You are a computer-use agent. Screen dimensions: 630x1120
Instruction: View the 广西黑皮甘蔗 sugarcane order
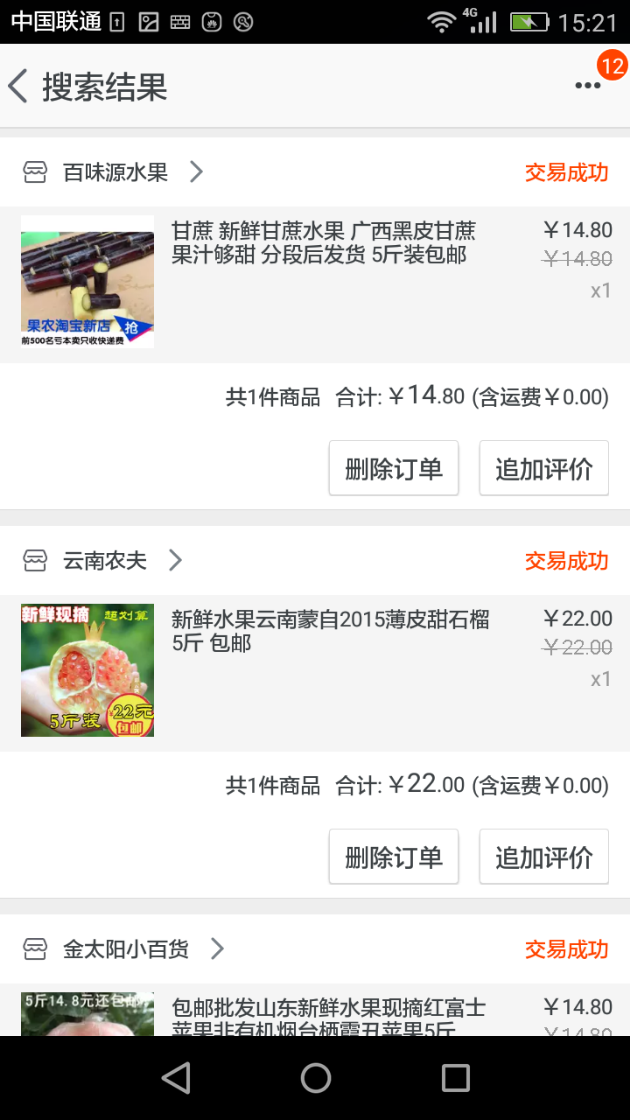pos(322,243)
